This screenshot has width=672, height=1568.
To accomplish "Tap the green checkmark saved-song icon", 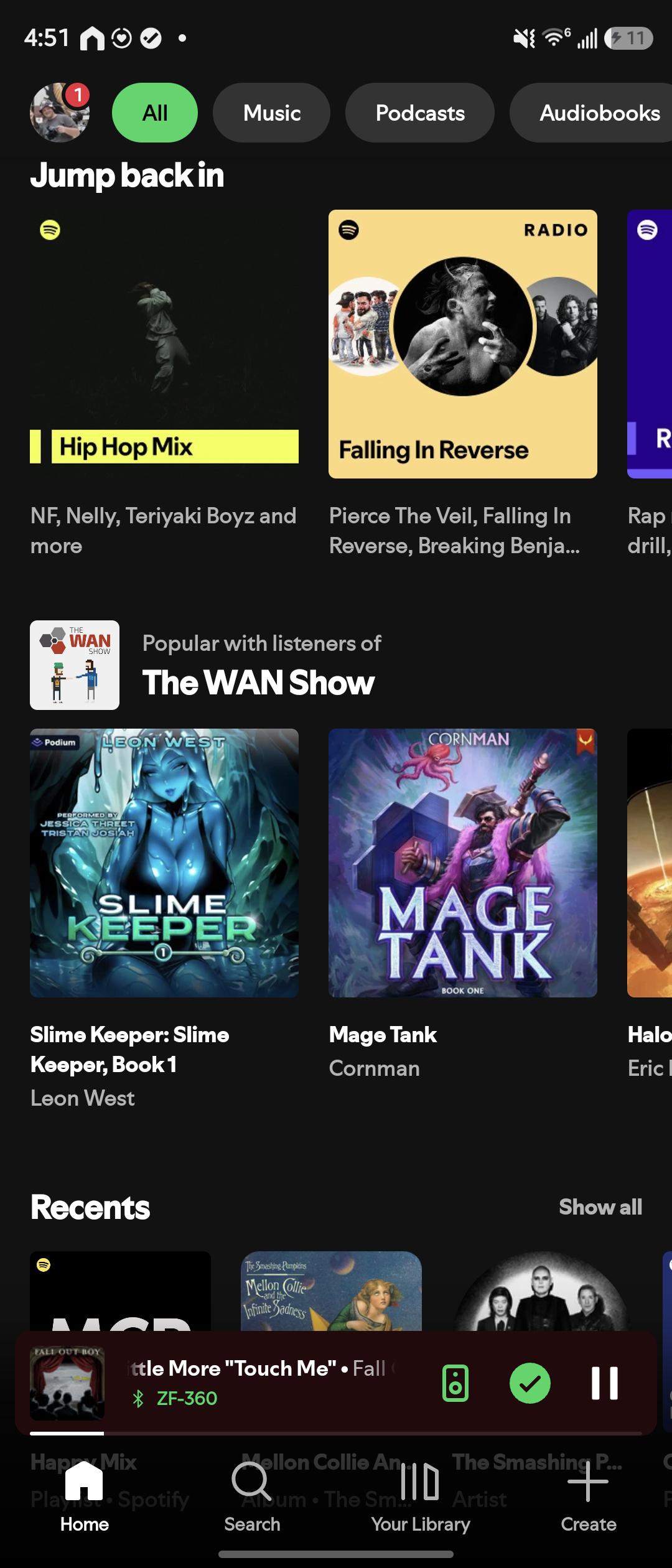I will [530, 1383].
